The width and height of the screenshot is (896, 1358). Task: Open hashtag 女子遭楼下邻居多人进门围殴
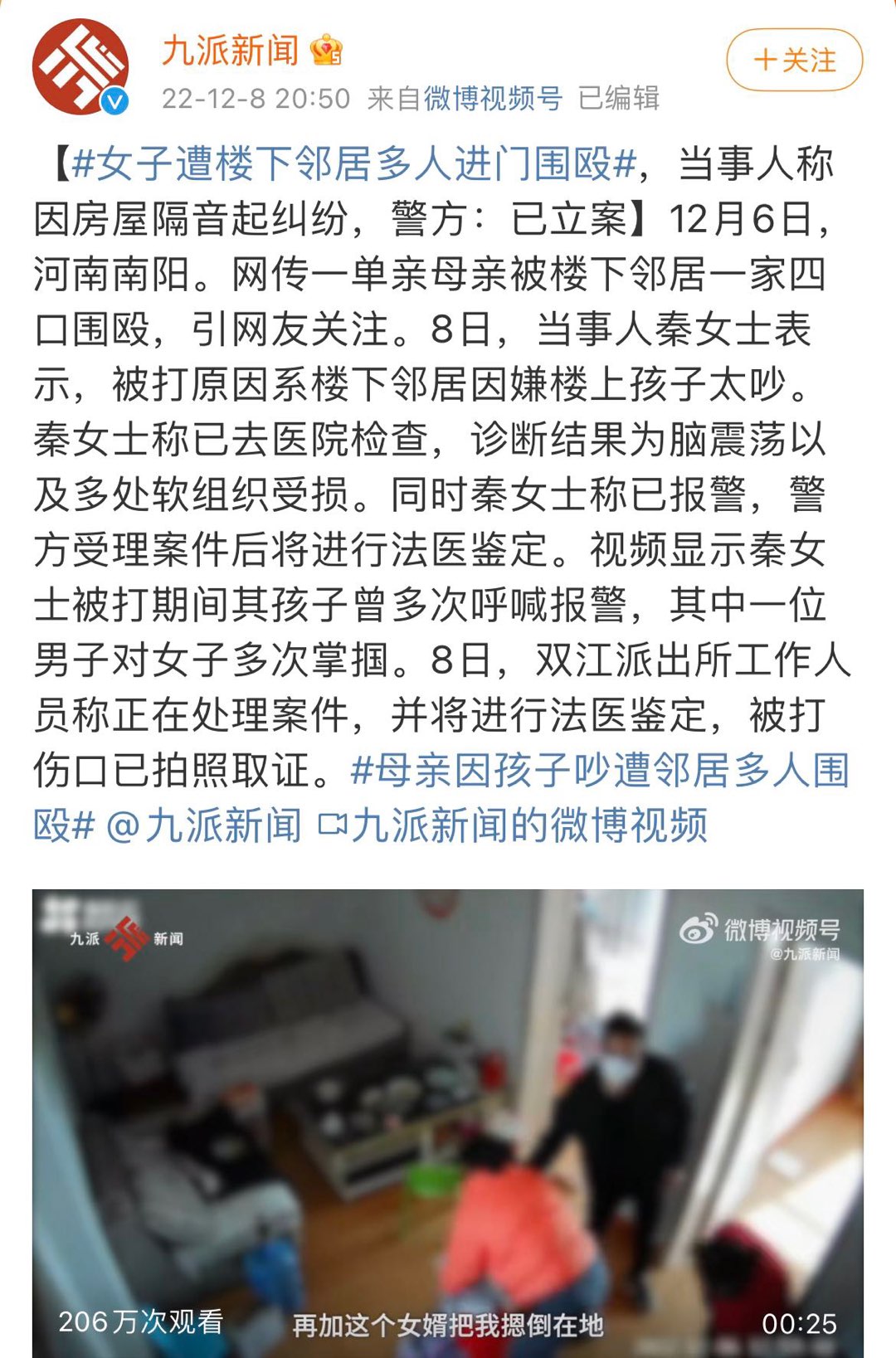353,163
